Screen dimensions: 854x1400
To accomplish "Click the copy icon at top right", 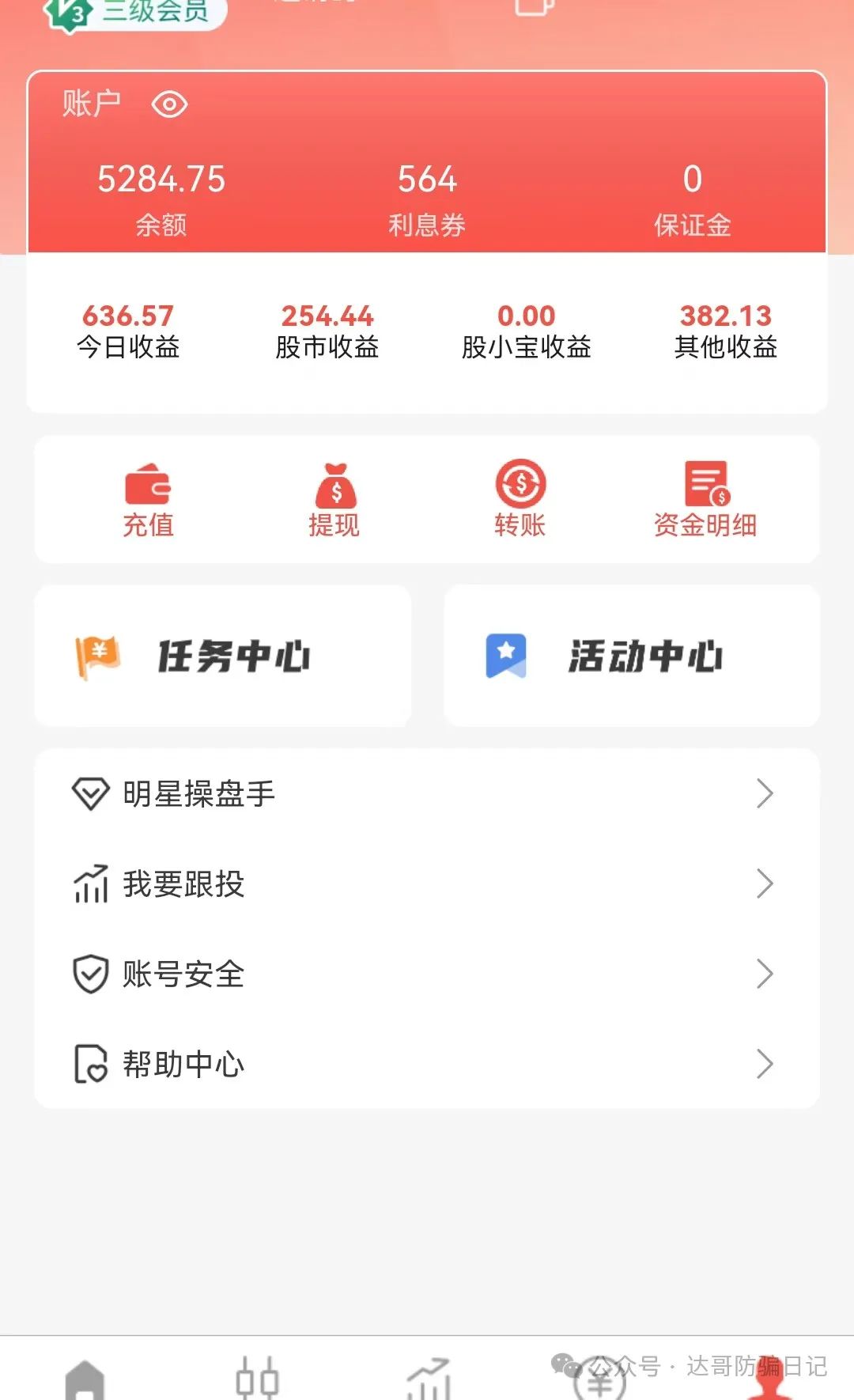I will click(x=533, y=8).
